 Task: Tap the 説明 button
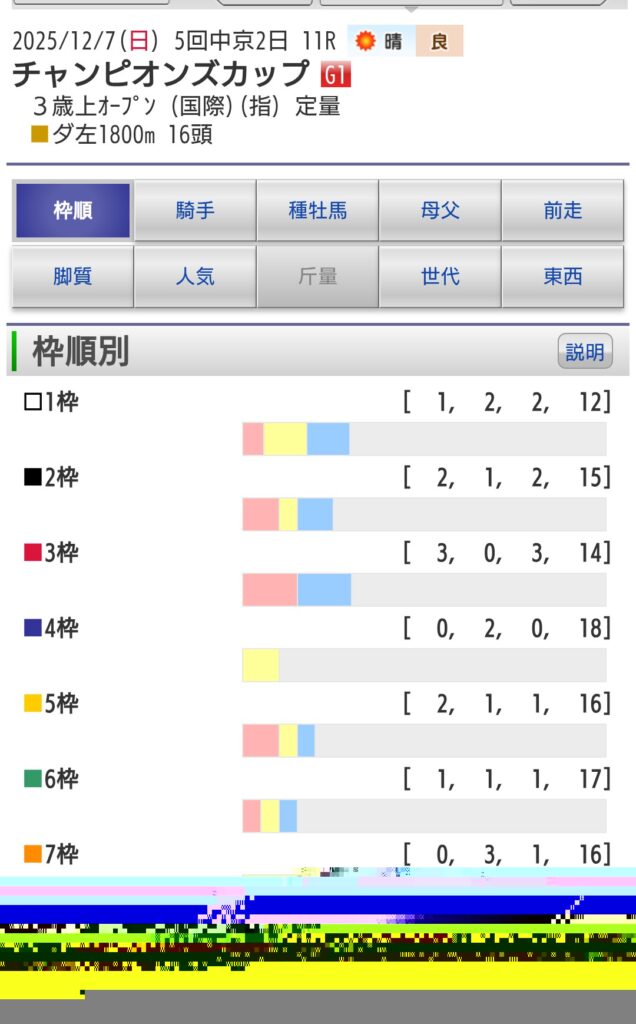585,351
